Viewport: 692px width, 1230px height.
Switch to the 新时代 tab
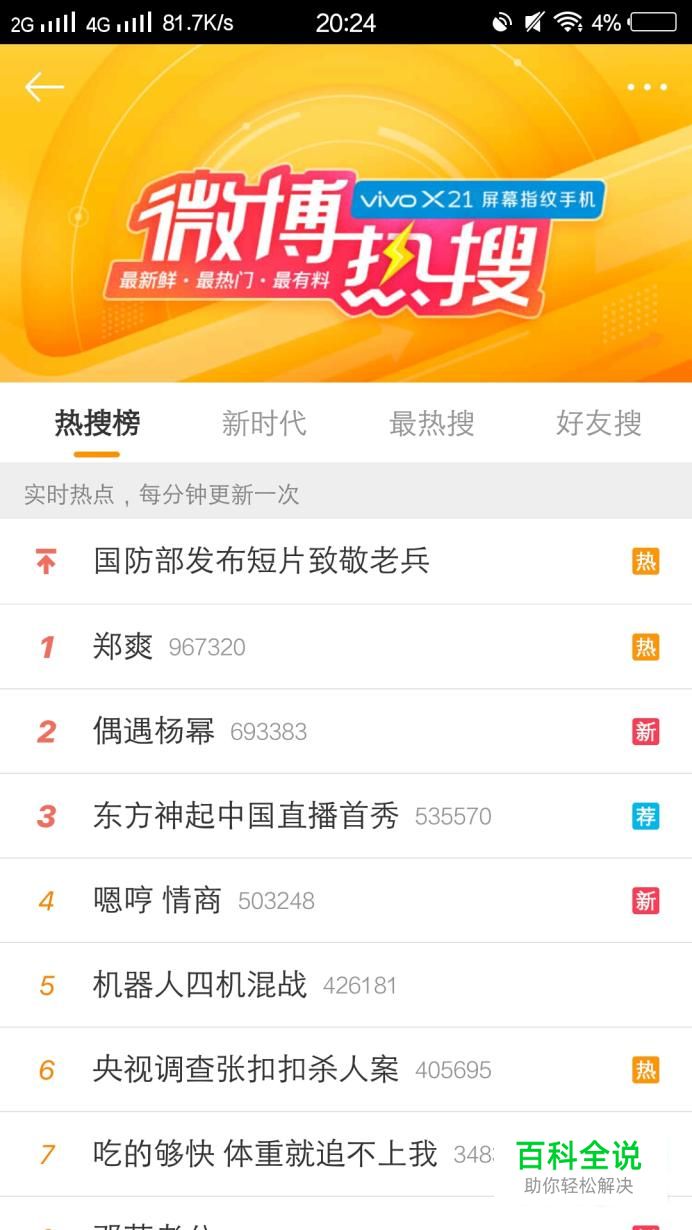pos(264,424)
